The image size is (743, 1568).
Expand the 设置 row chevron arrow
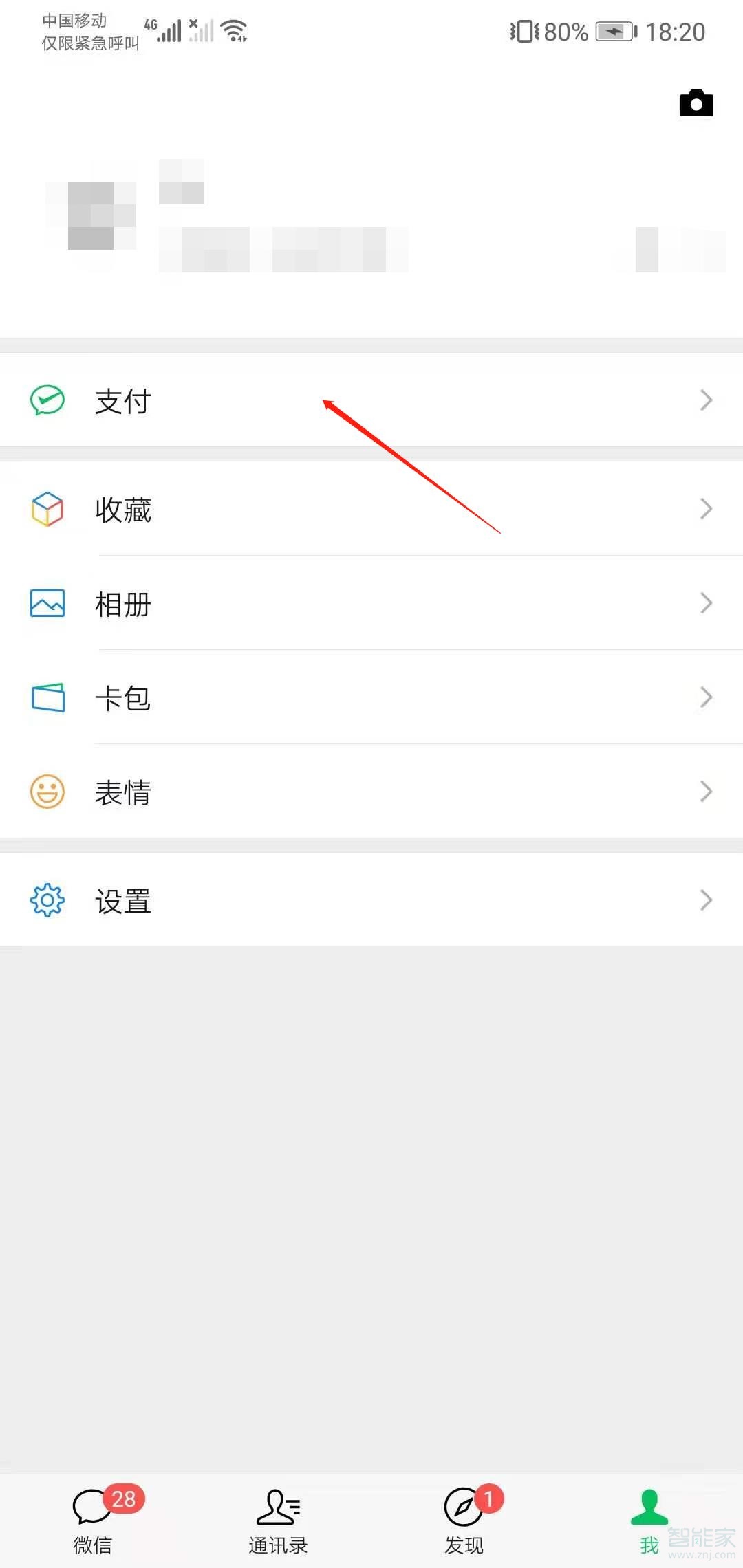pyautogui.click(x=706, y=900)
